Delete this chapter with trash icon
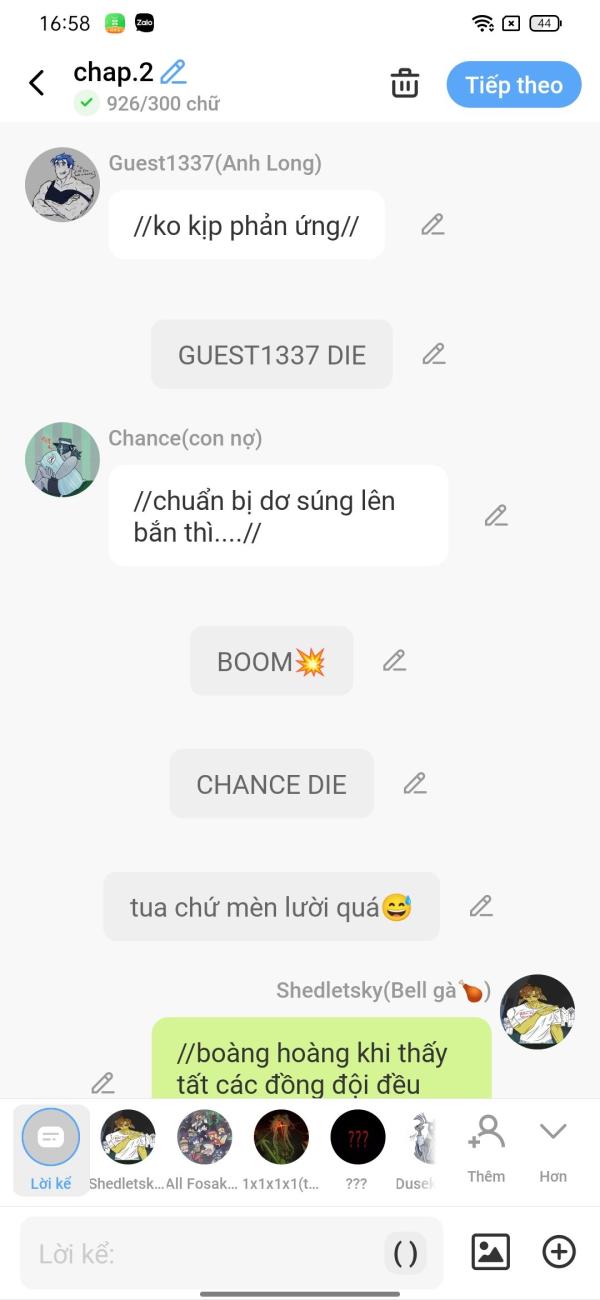The width and height of the screenshot is (600, 1300). click(404, 84)
